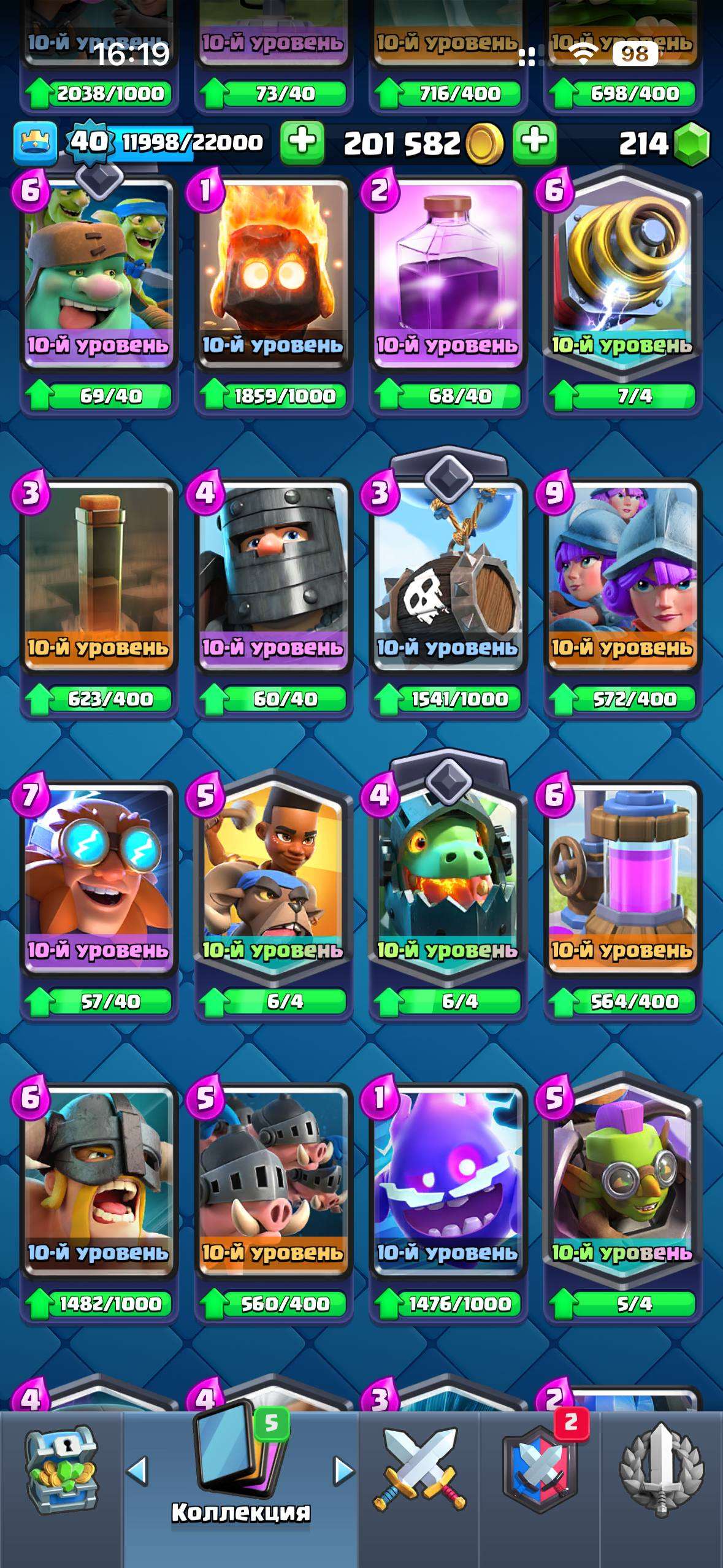Open the Earthquake spell card
This screenshot has width=723, height=1568.
coord(98,574)
